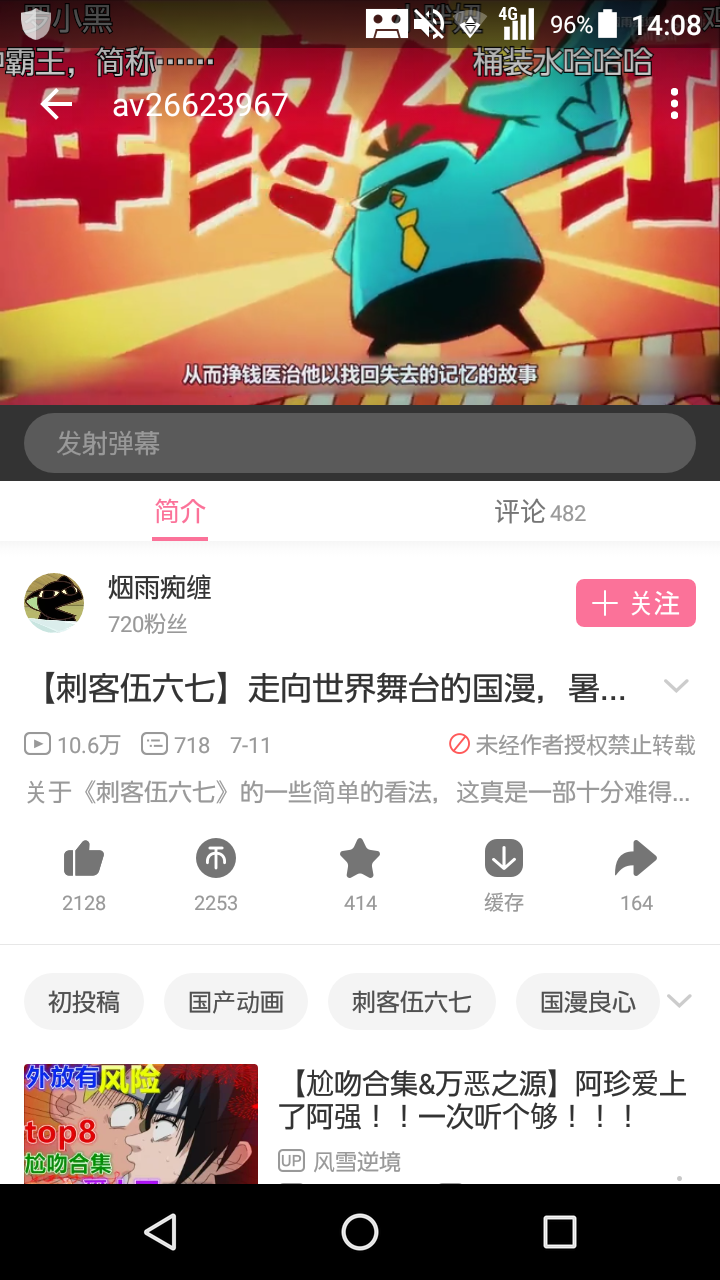
Task: Add the video to favorites
Action: (360, 860)
